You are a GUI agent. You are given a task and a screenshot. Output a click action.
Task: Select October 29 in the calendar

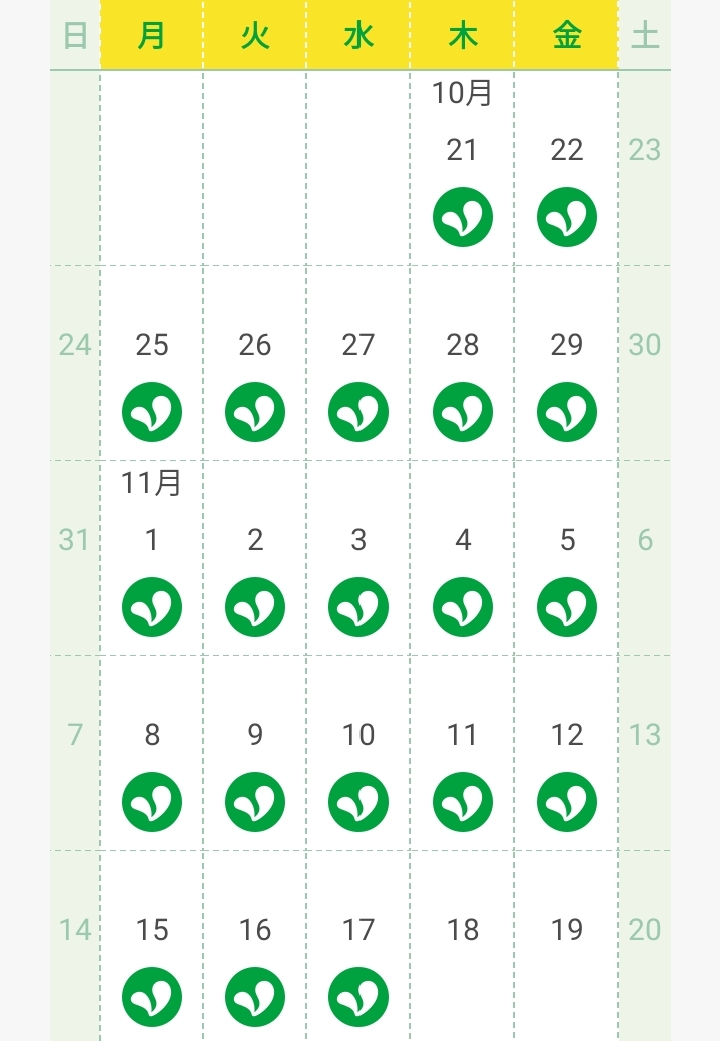coord(567,363)
